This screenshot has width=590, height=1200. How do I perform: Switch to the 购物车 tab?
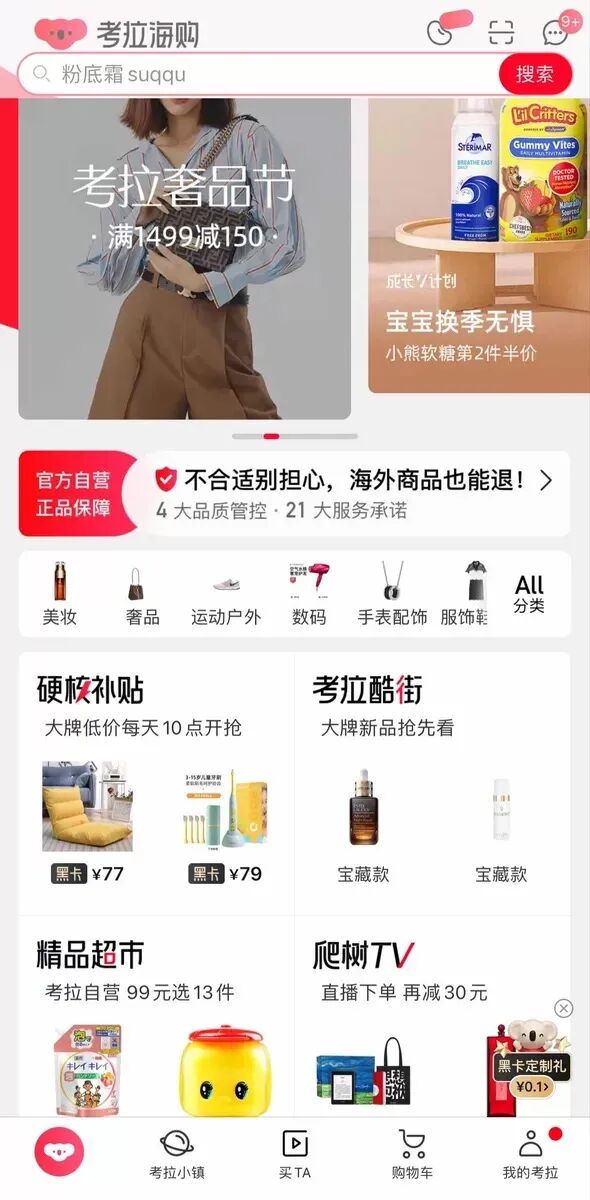[x=412, y=1156]
